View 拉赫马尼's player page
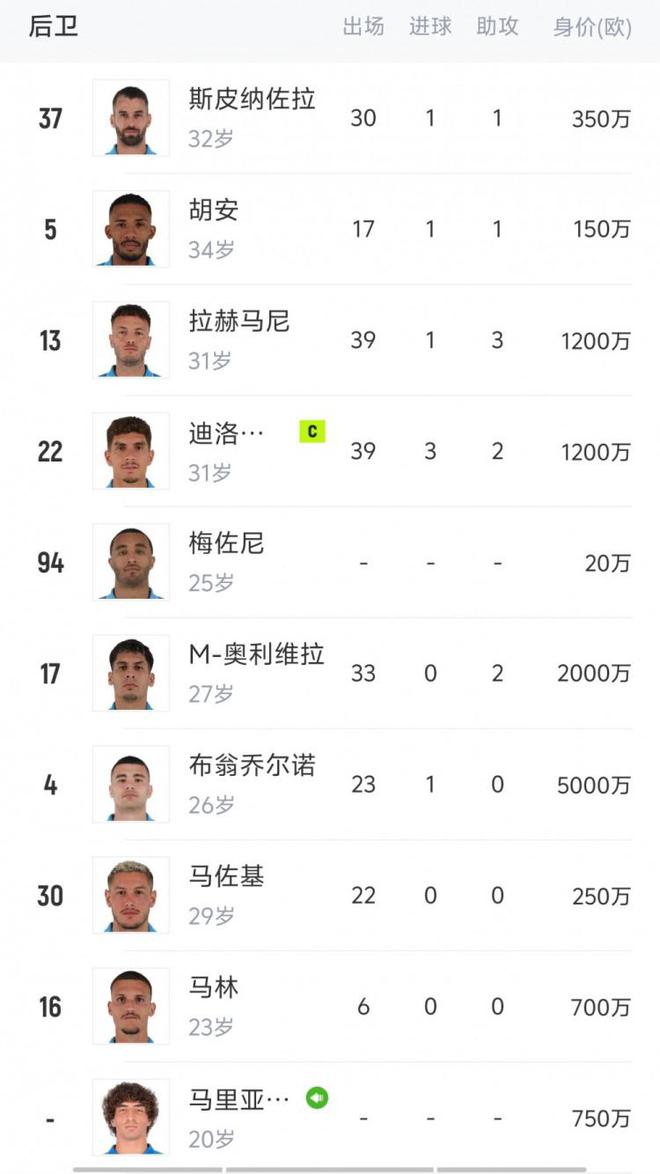 [239, 321]
